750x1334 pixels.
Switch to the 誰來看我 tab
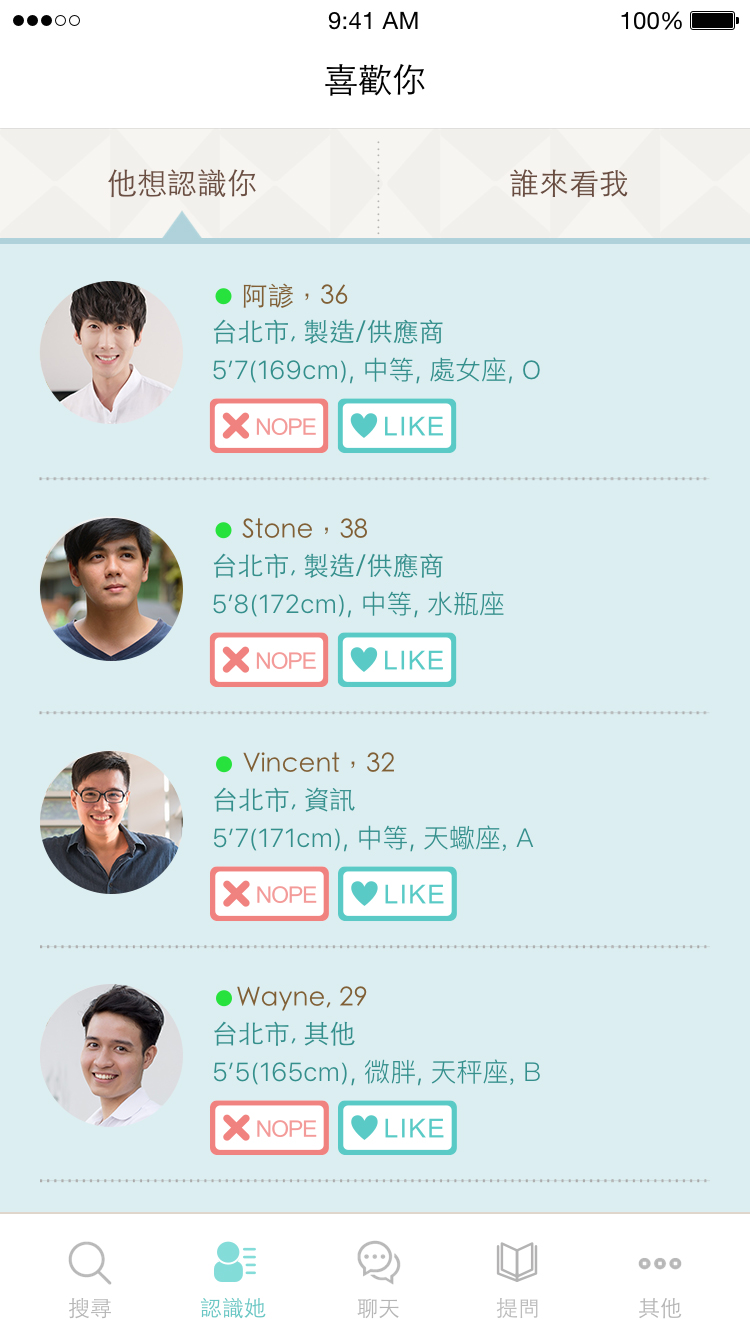click(x=568, y=184)
